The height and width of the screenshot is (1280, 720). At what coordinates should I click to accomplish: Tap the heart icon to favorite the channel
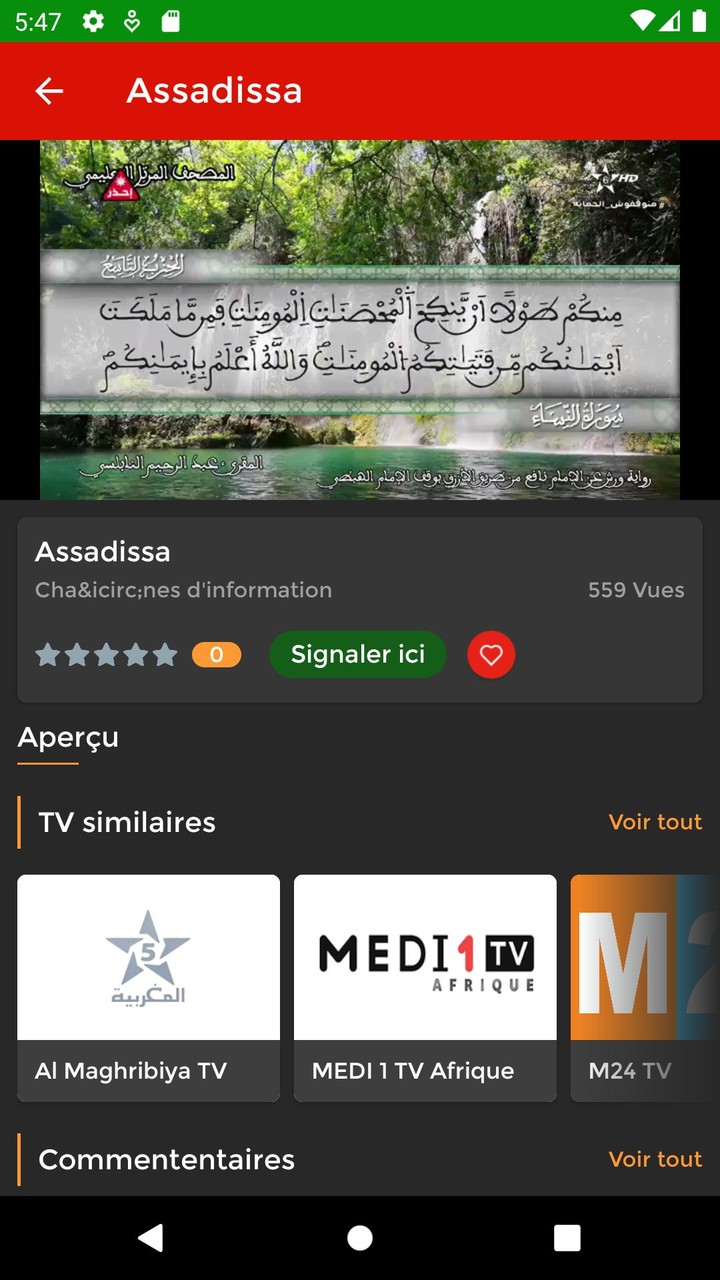pos(491,655)
